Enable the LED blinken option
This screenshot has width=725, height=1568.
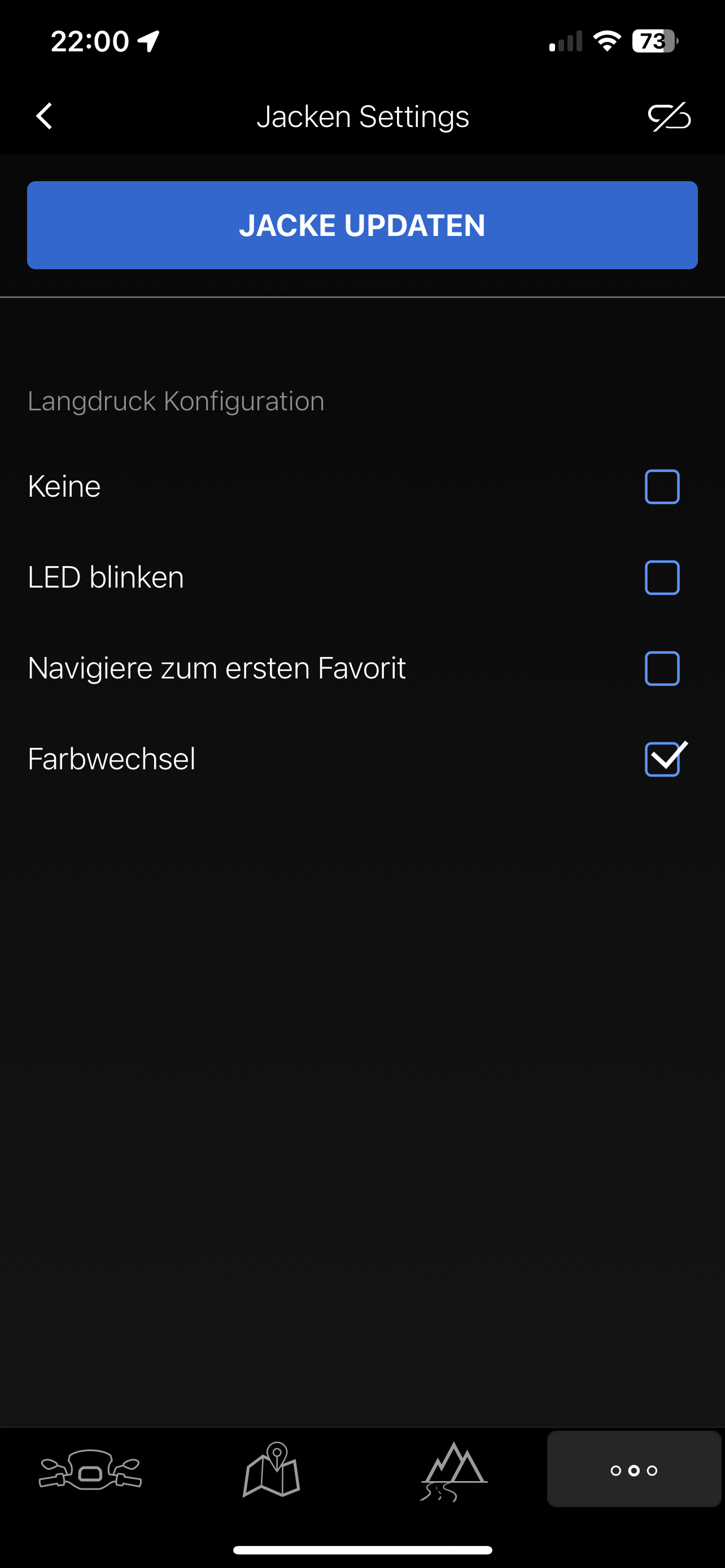[662, 577]
